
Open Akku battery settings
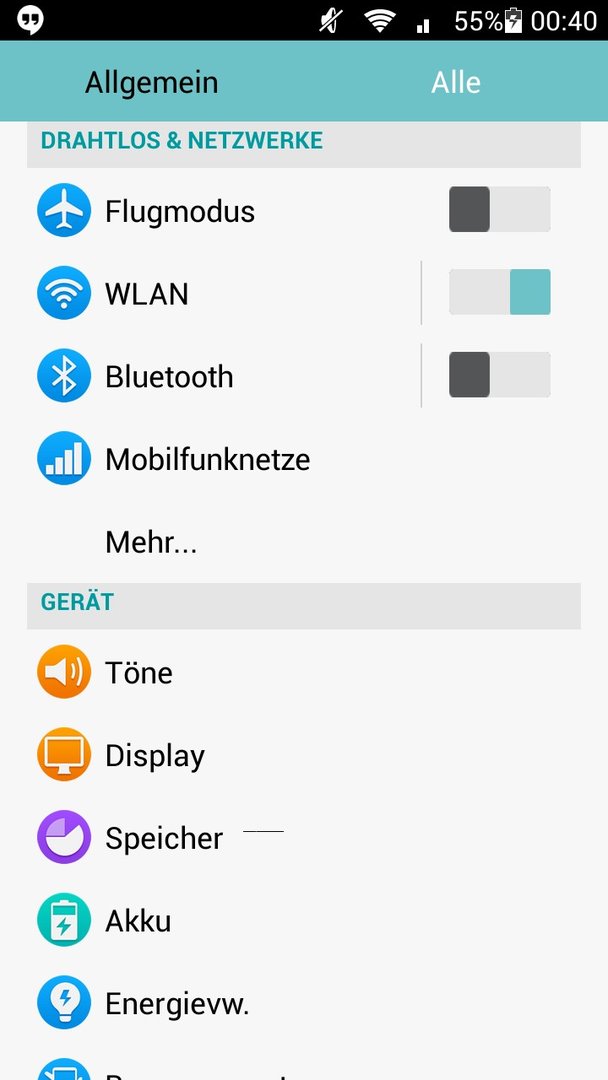point(304,920)
